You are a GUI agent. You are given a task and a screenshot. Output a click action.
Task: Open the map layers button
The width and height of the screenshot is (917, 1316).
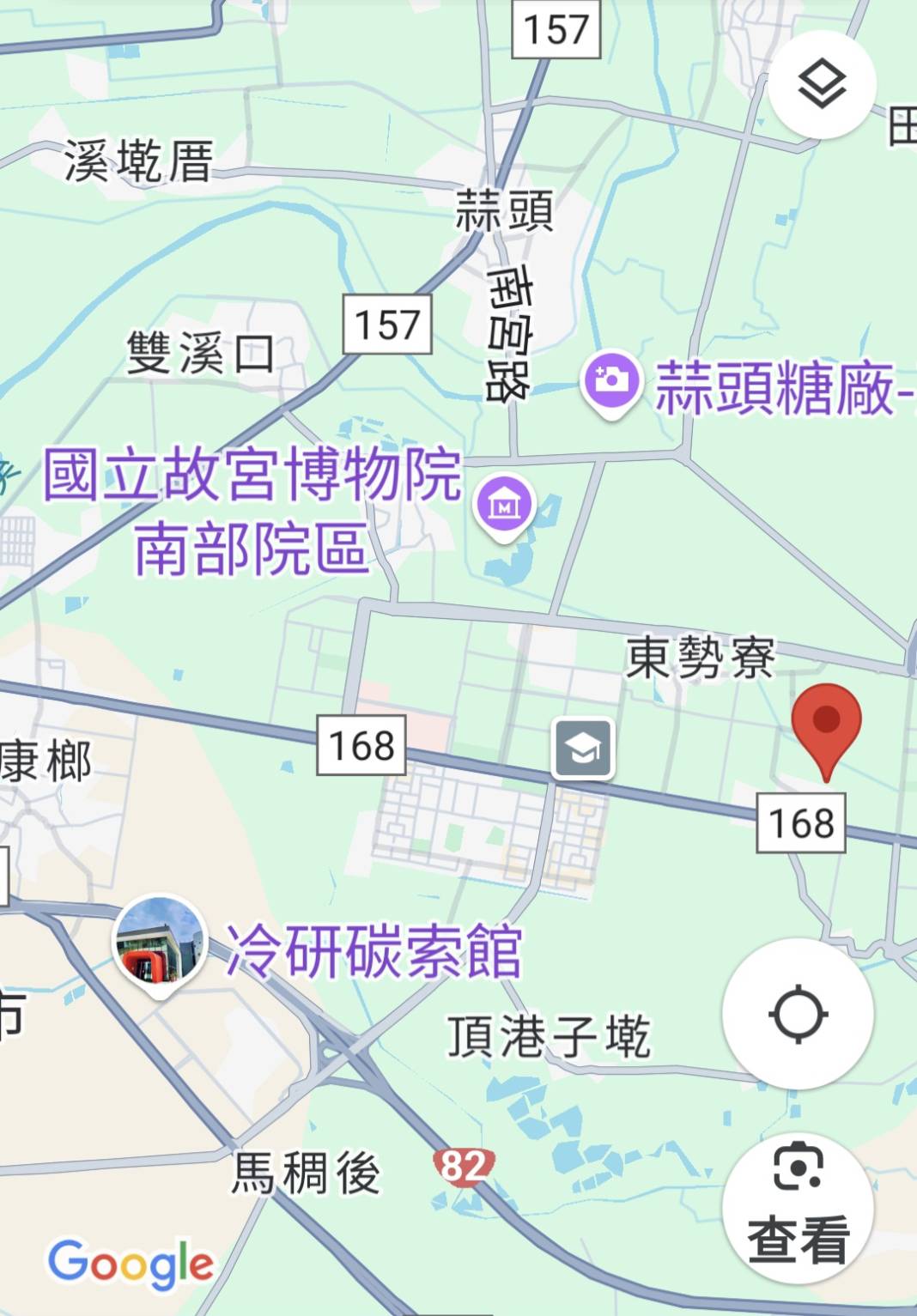(x=822, y=84)
